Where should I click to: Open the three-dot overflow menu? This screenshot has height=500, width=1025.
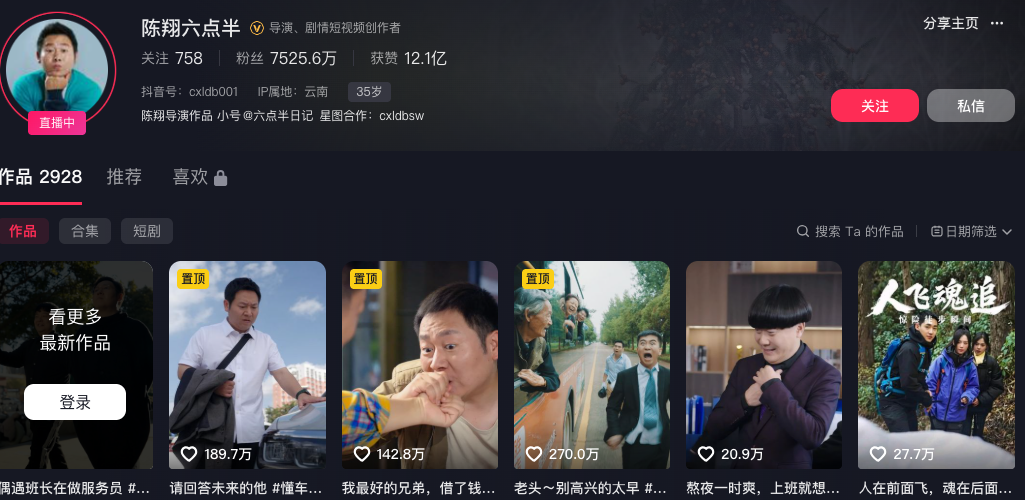997,23
